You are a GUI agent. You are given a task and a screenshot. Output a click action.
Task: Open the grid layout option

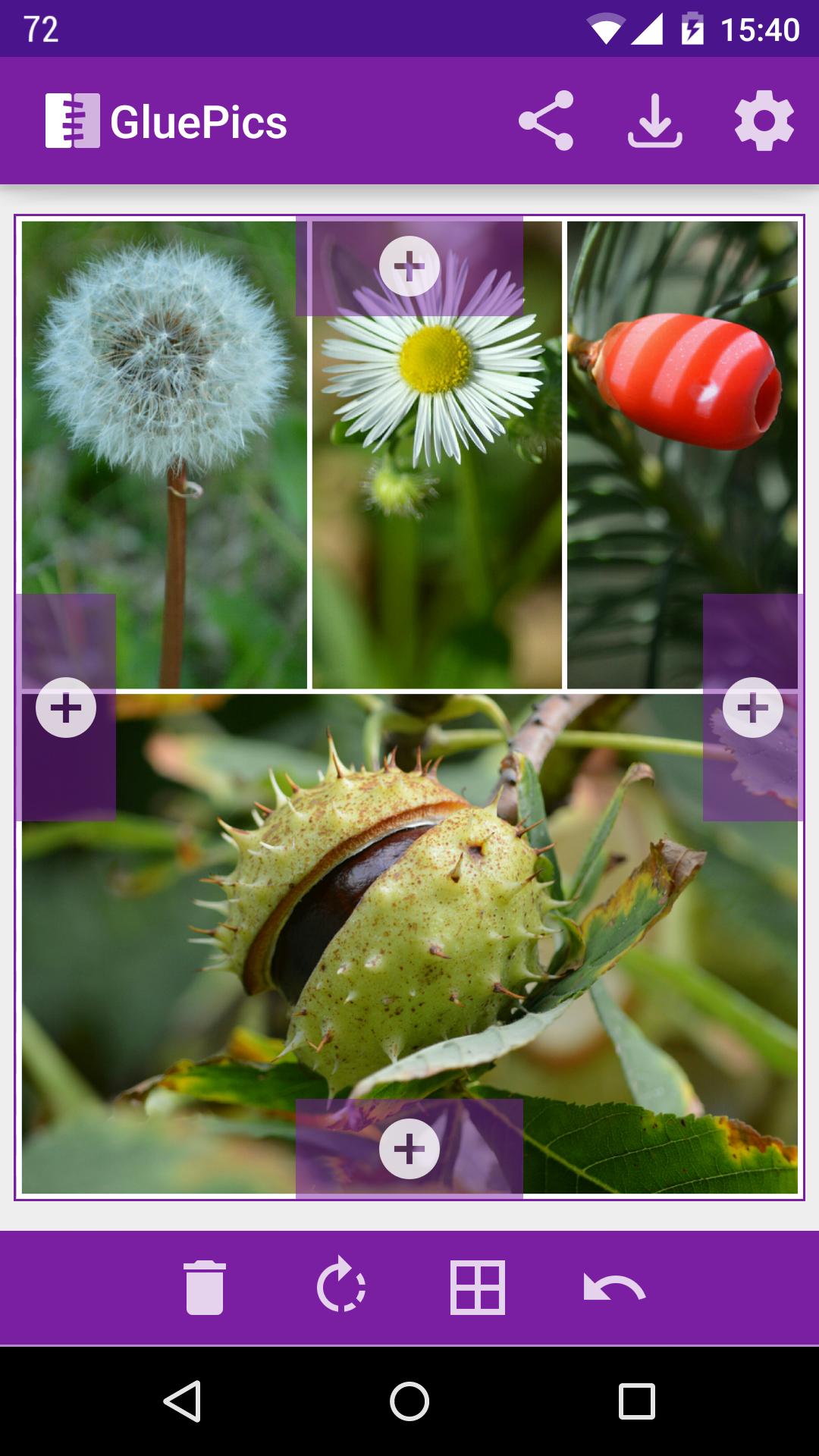click(x=478, y=1287)
